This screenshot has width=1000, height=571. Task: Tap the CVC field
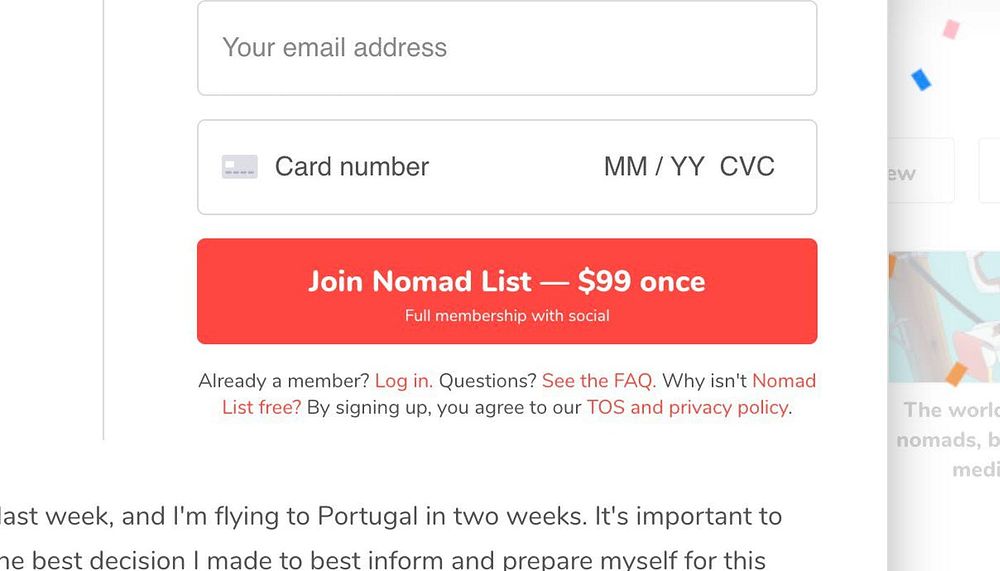(747, 167)
